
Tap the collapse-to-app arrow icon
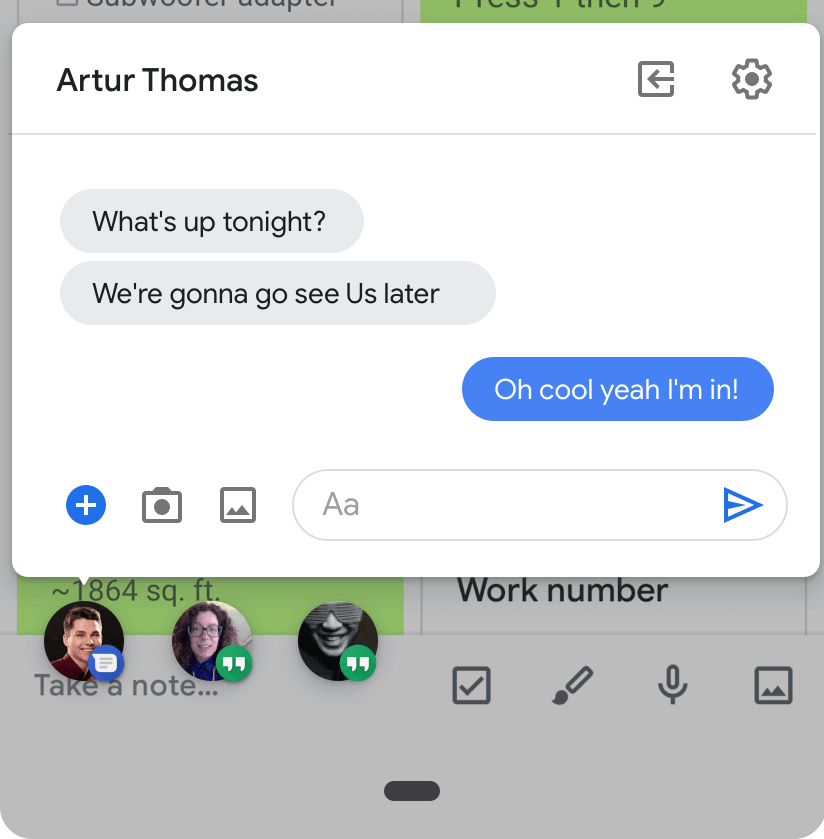(x=656, y=79)
